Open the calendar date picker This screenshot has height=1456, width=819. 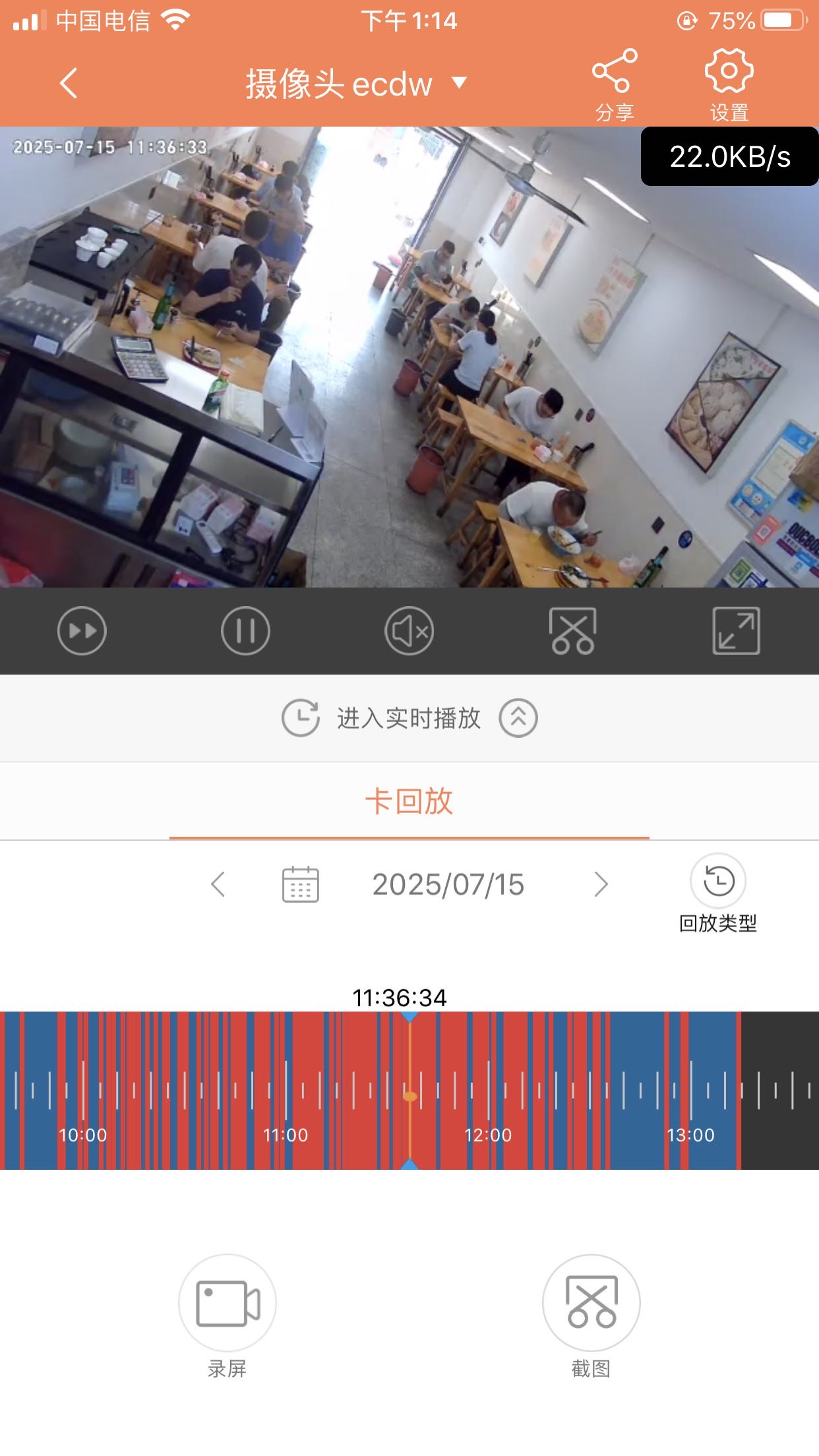(x=301, y=884)
